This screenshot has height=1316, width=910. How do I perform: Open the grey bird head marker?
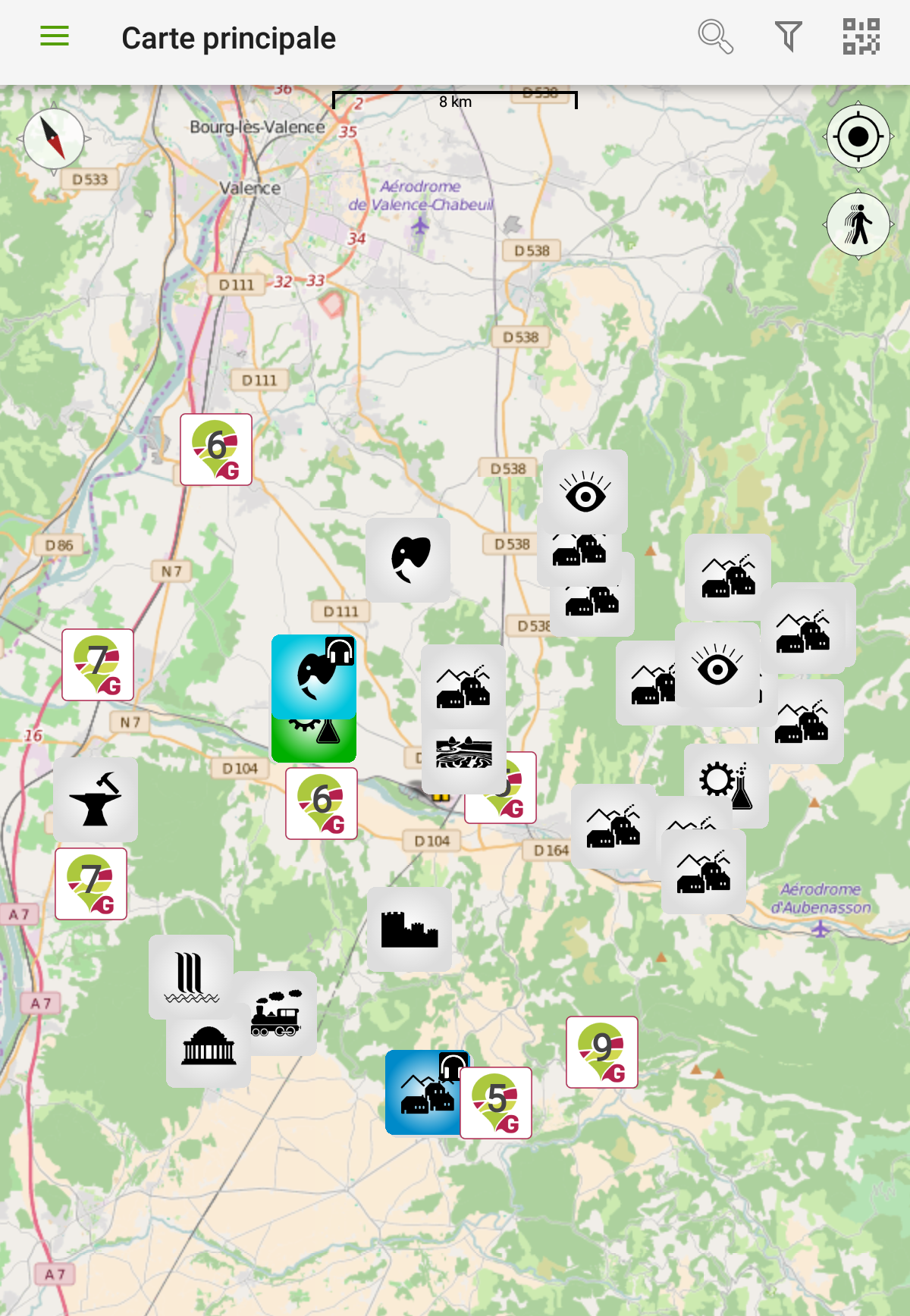[x=408, y=560]
